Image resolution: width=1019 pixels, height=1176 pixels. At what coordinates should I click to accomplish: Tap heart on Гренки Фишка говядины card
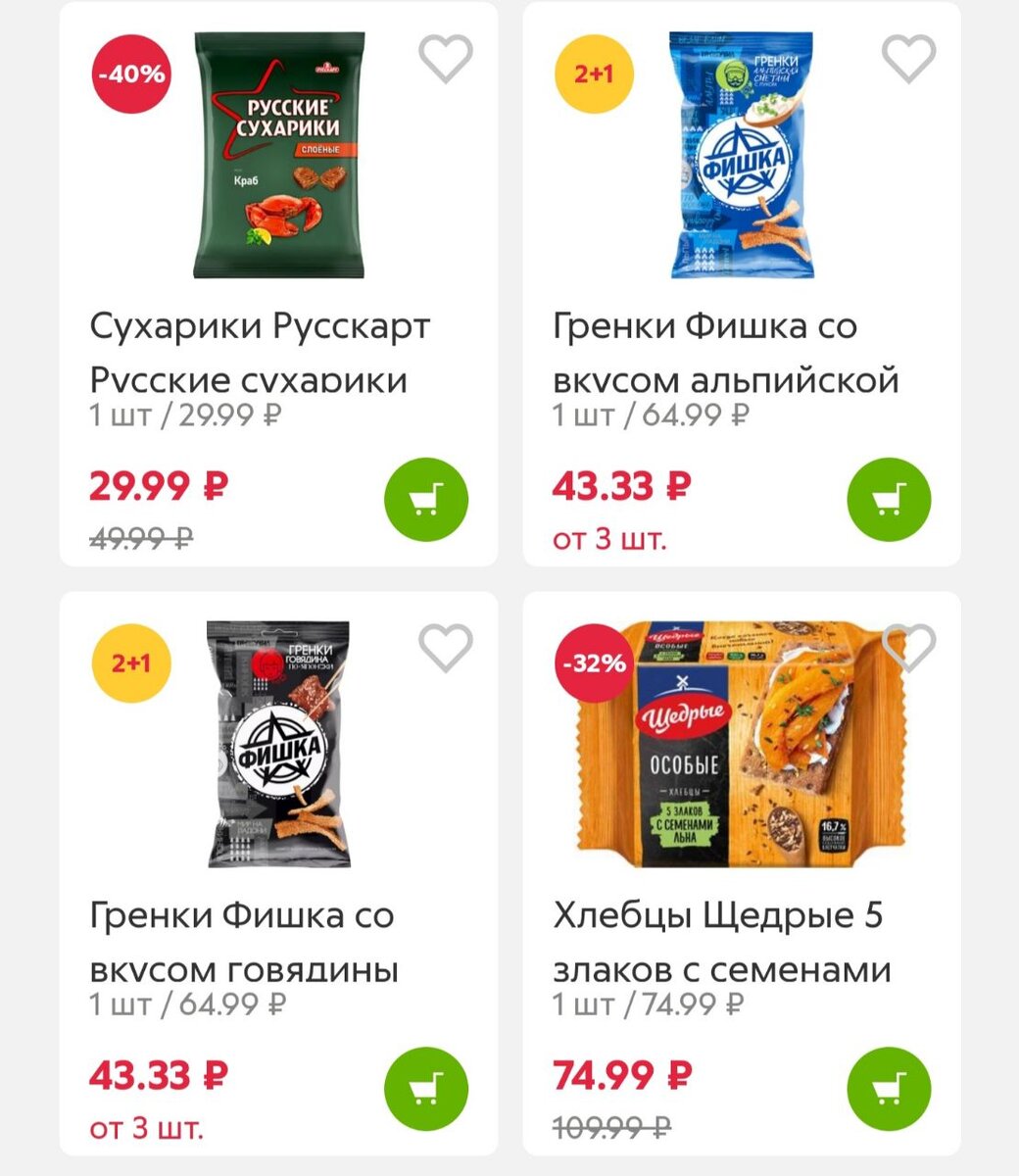[446, 649]
